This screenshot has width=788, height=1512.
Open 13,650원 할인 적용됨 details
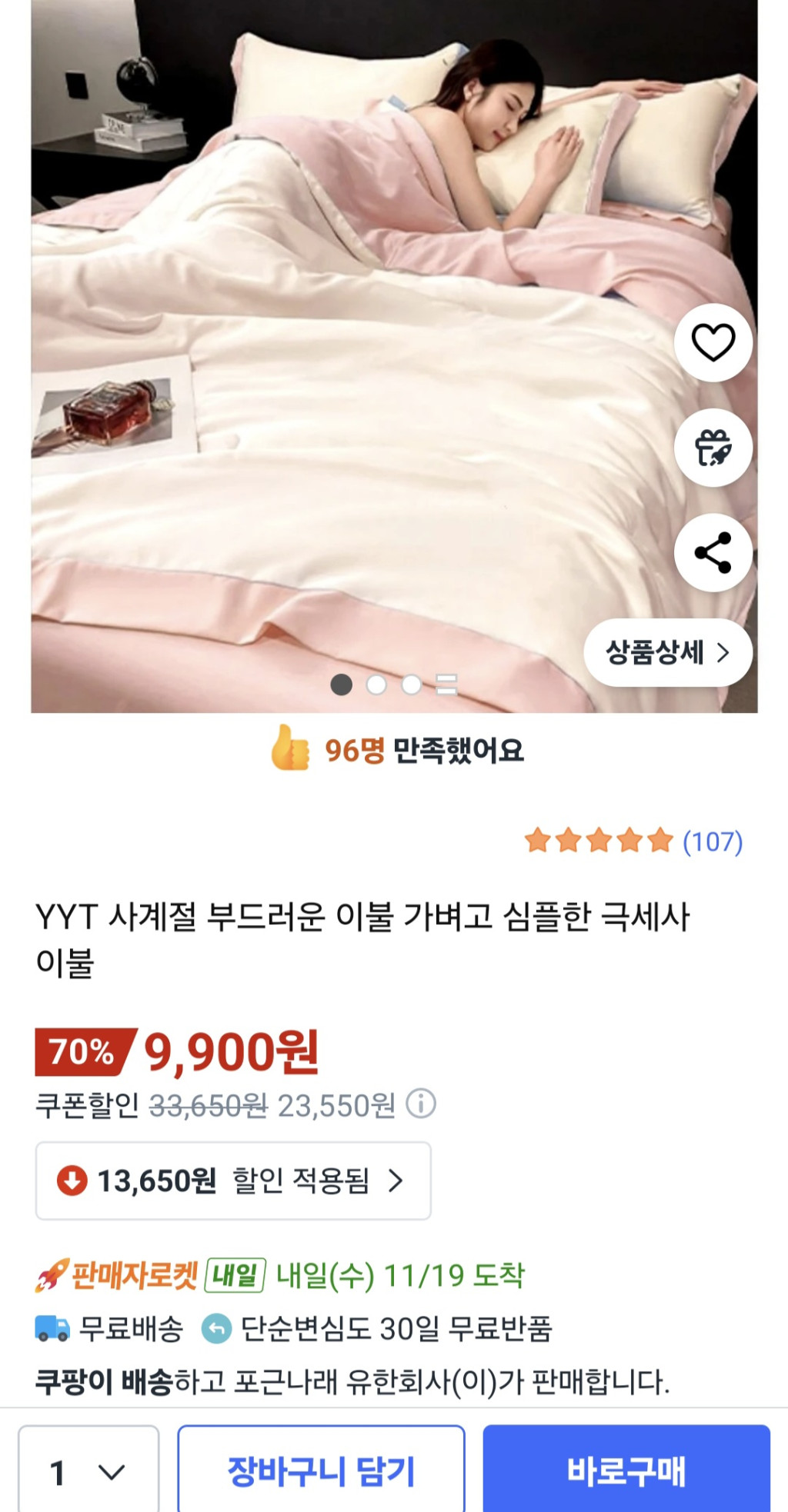point(233,1181)
